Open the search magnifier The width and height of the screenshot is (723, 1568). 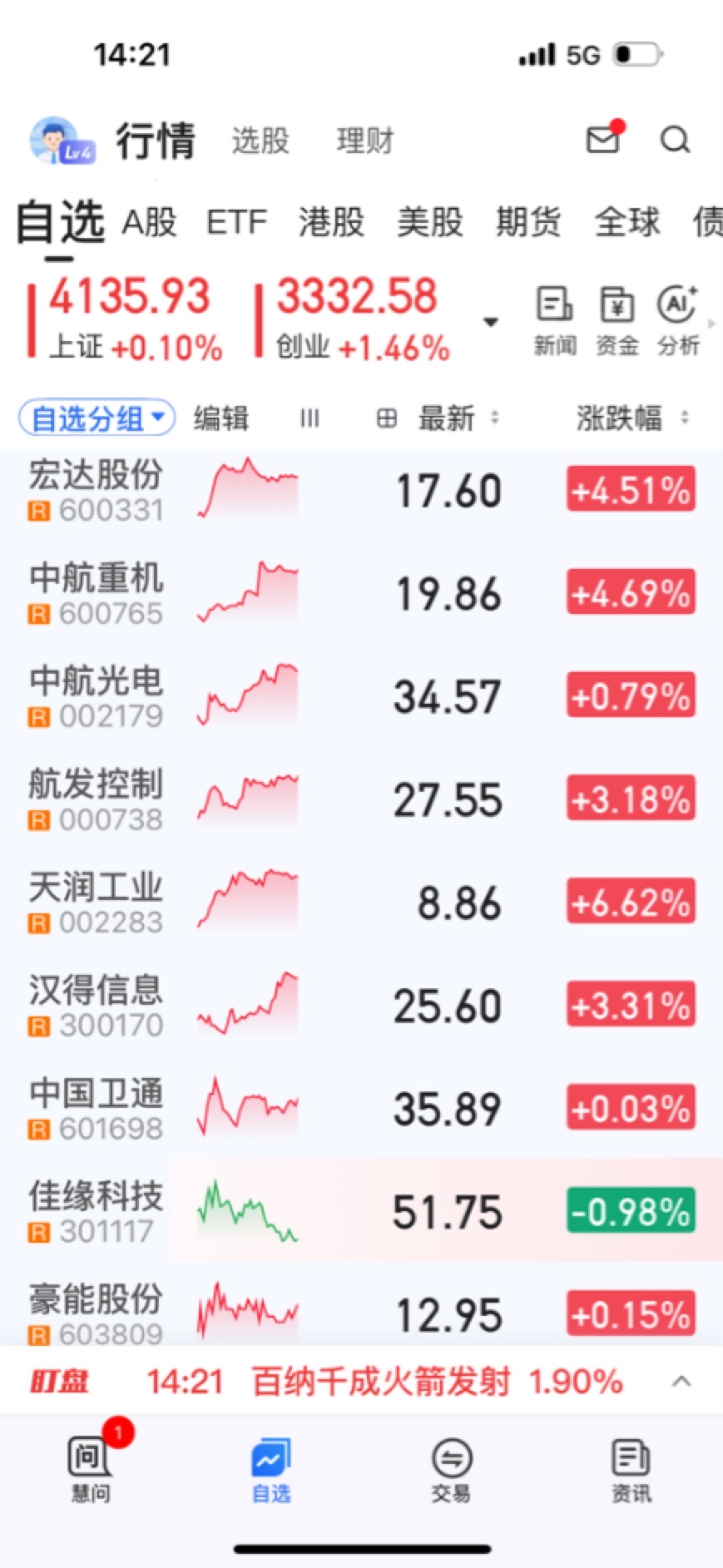pos(675,140)
